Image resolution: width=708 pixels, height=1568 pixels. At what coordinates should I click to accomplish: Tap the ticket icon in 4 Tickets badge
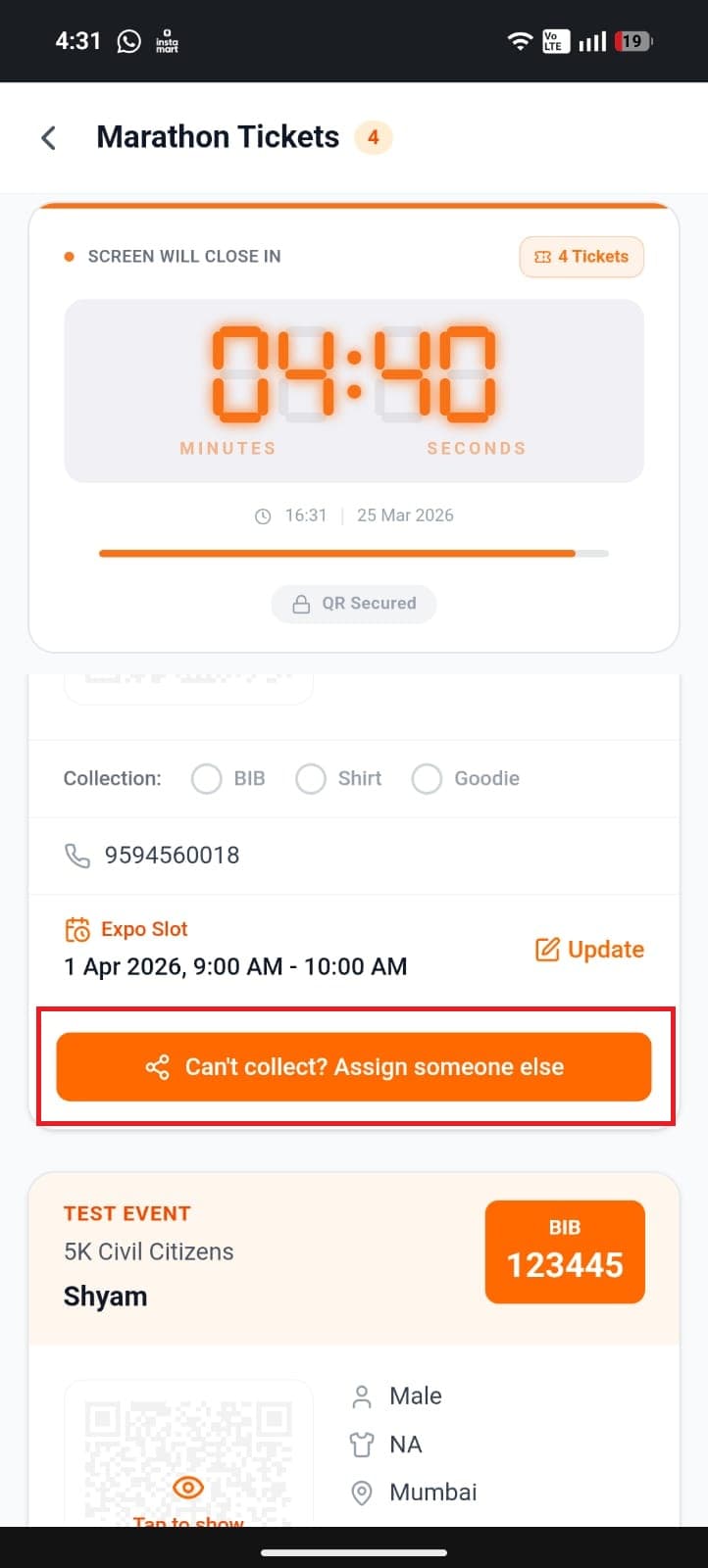click(x=542, y=256)
